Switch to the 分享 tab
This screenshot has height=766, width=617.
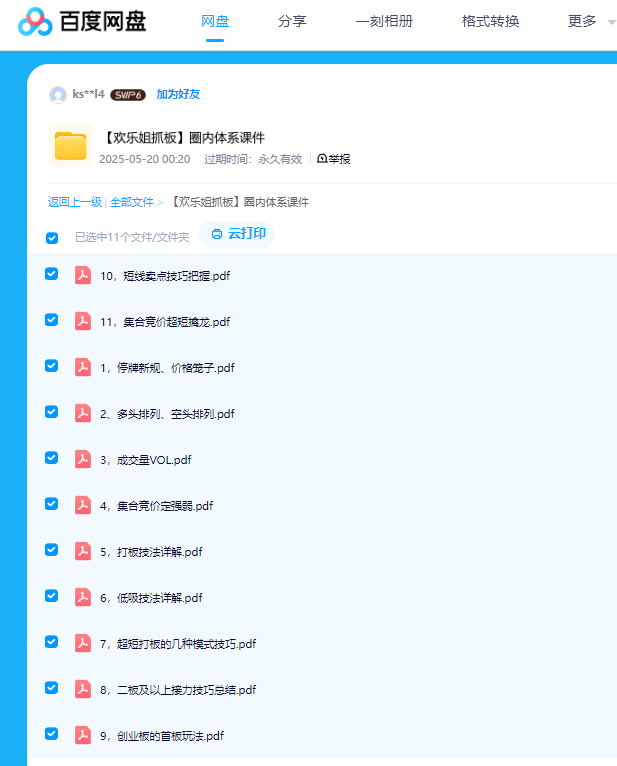click(x=292, y=21)
